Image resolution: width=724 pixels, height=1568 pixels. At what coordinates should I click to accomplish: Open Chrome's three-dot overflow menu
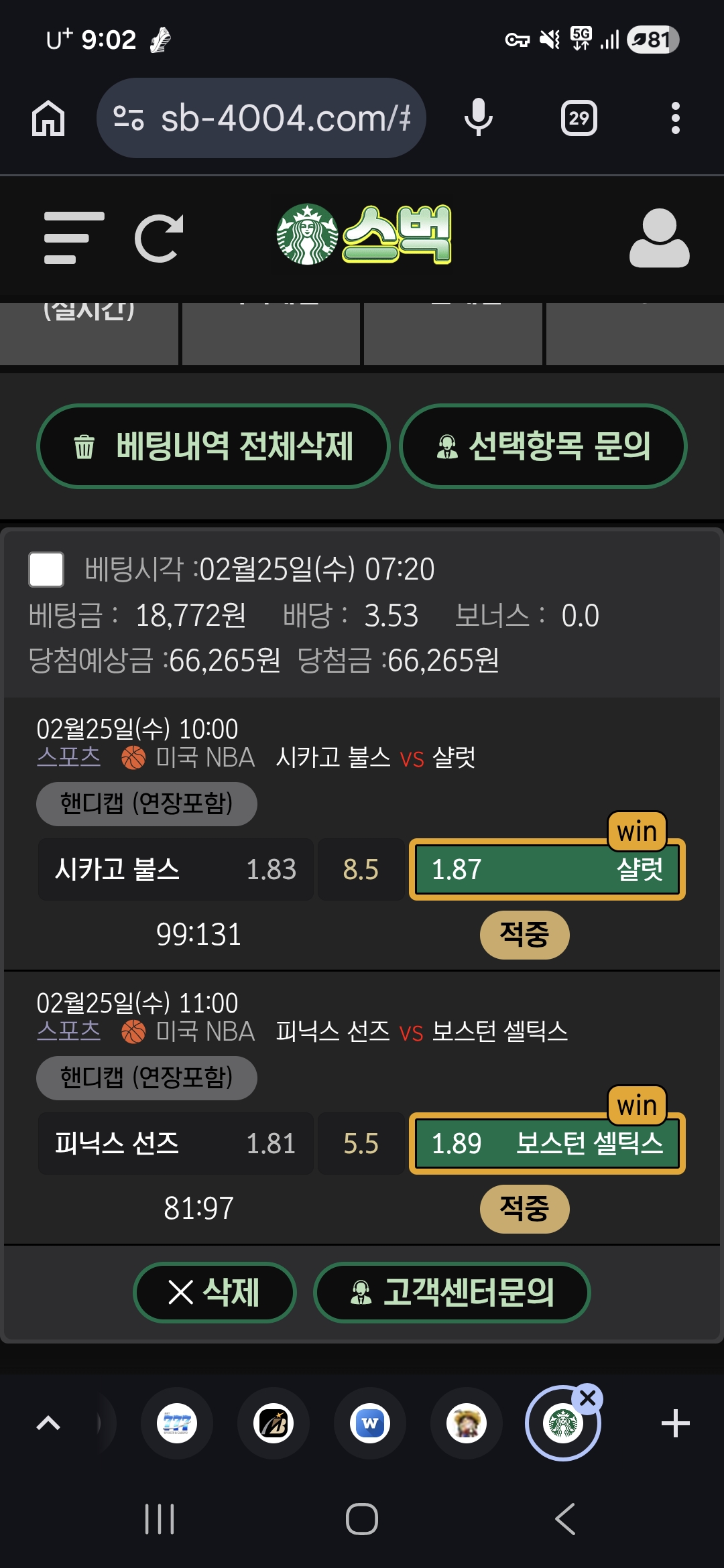[675, 116]
